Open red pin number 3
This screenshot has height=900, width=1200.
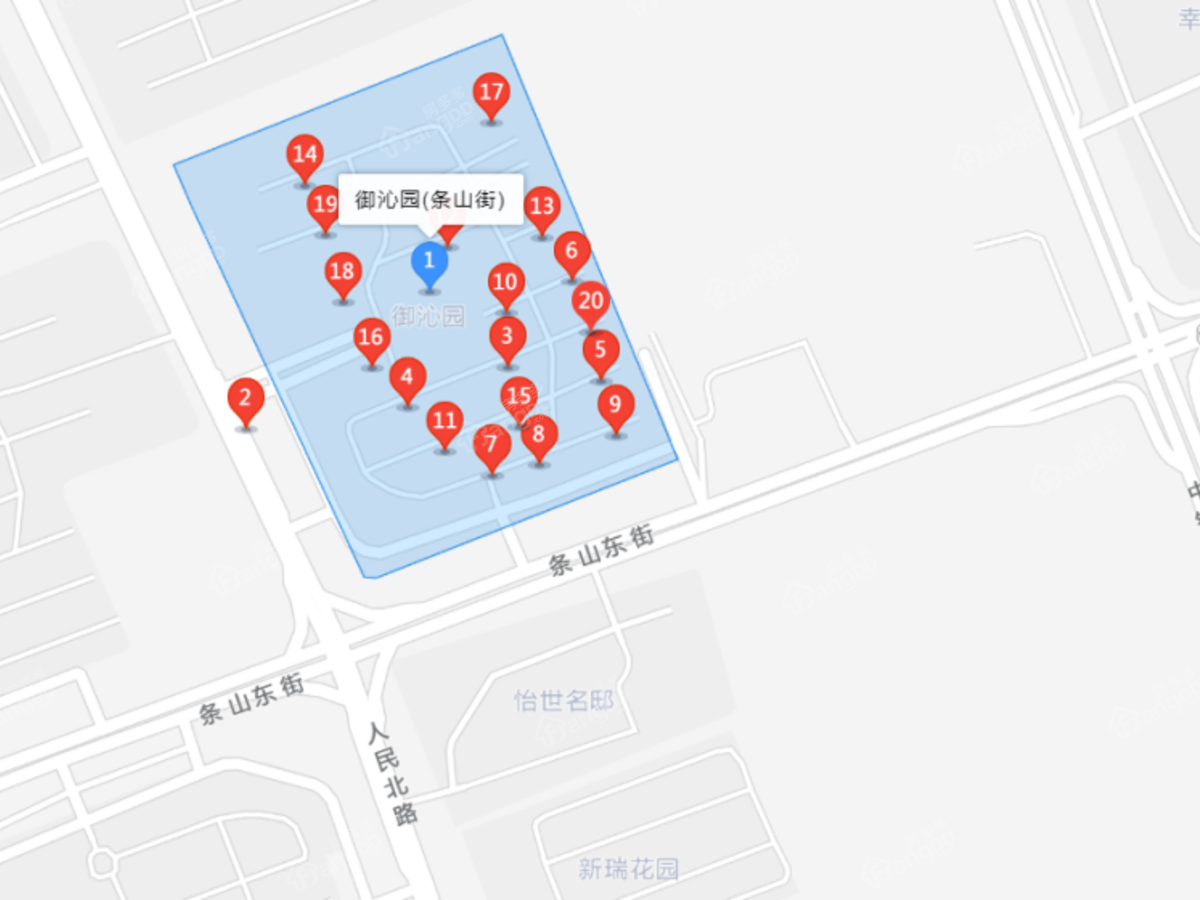(507, 336)
